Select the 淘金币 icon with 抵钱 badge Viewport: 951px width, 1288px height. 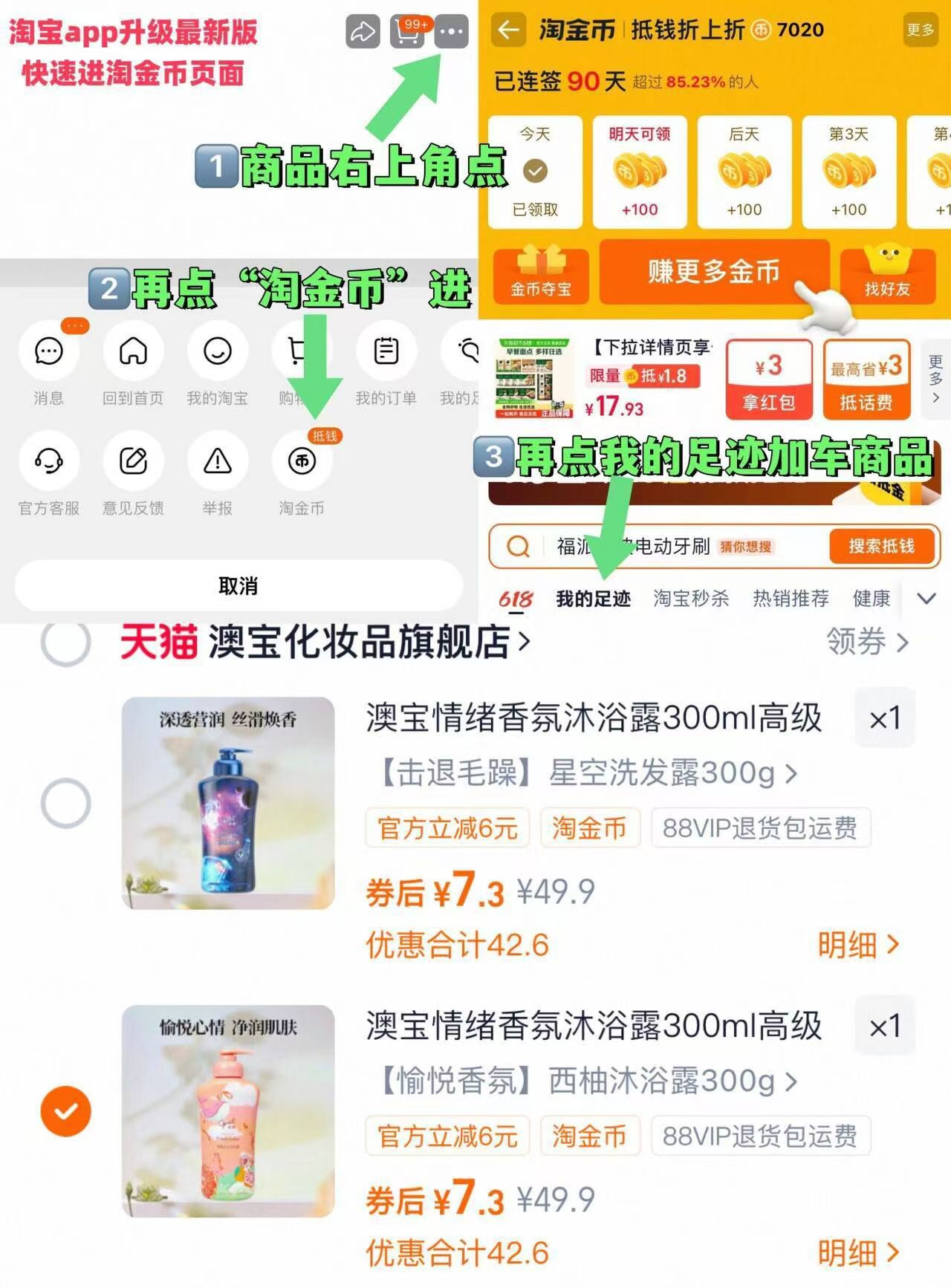click(301, 462)
